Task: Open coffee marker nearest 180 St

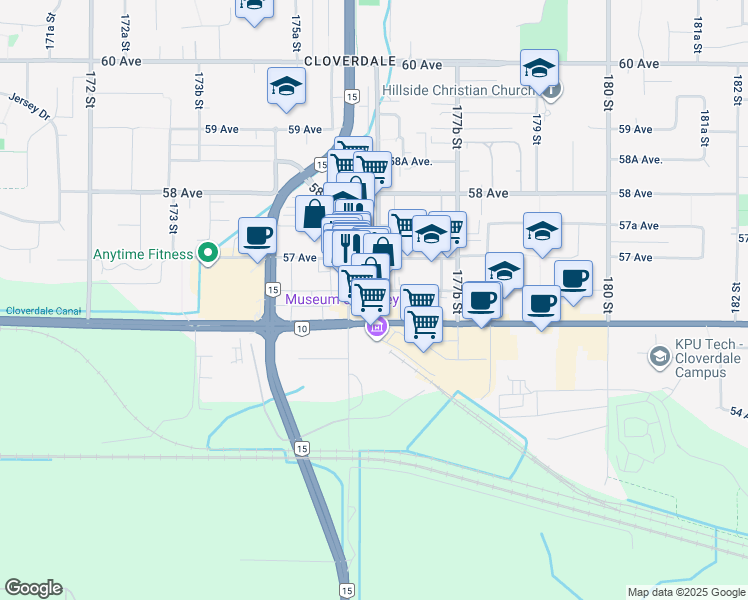Action: click(573, 278)
